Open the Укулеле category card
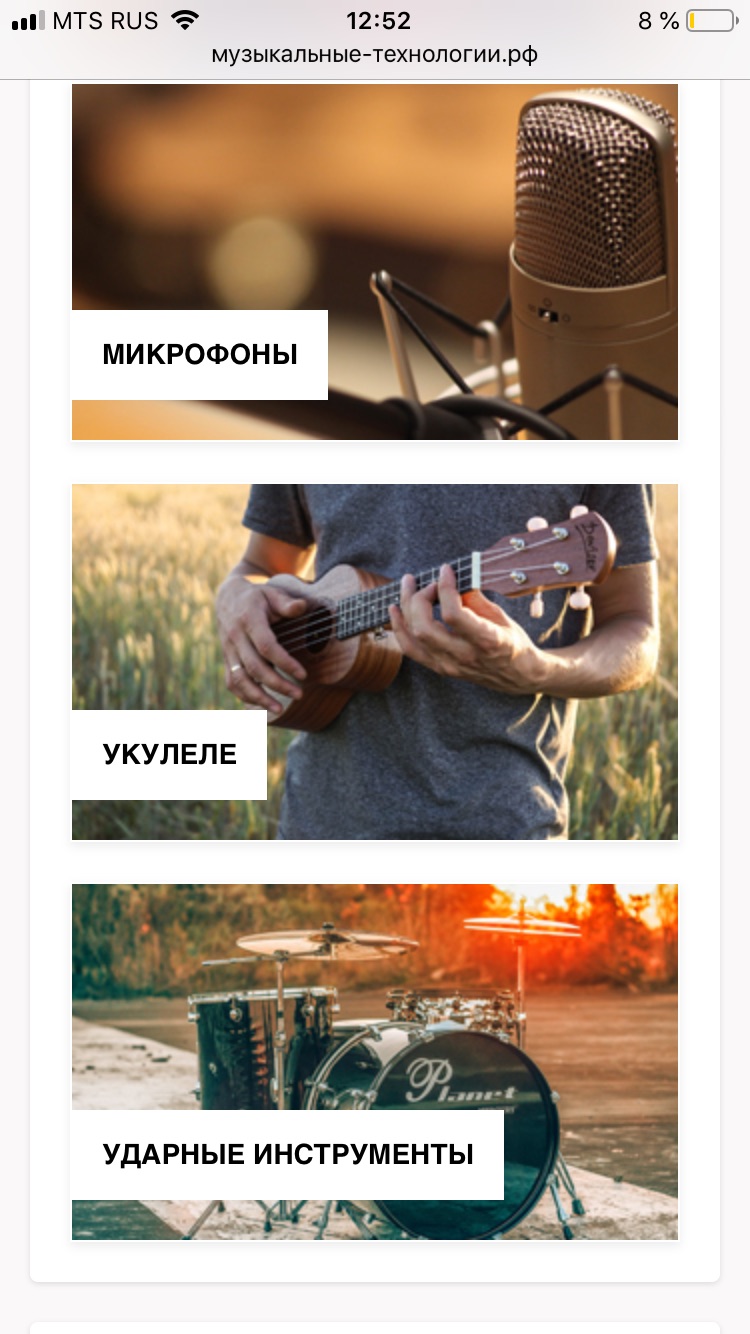This screenshot has width=750, height=1334. 374,662
